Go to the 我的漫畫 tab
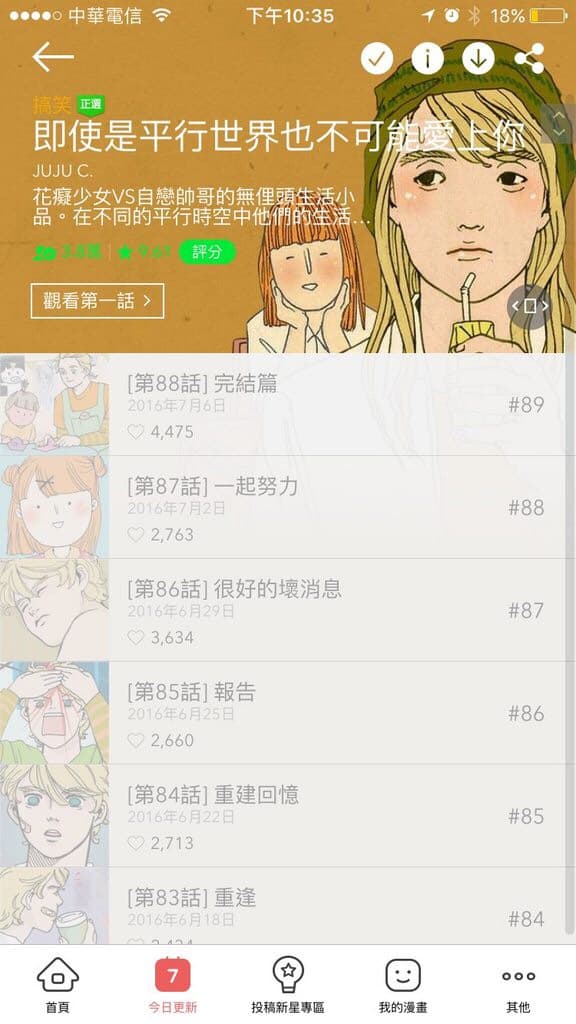Screen dimensions: 576x1024 click(403, 985)
